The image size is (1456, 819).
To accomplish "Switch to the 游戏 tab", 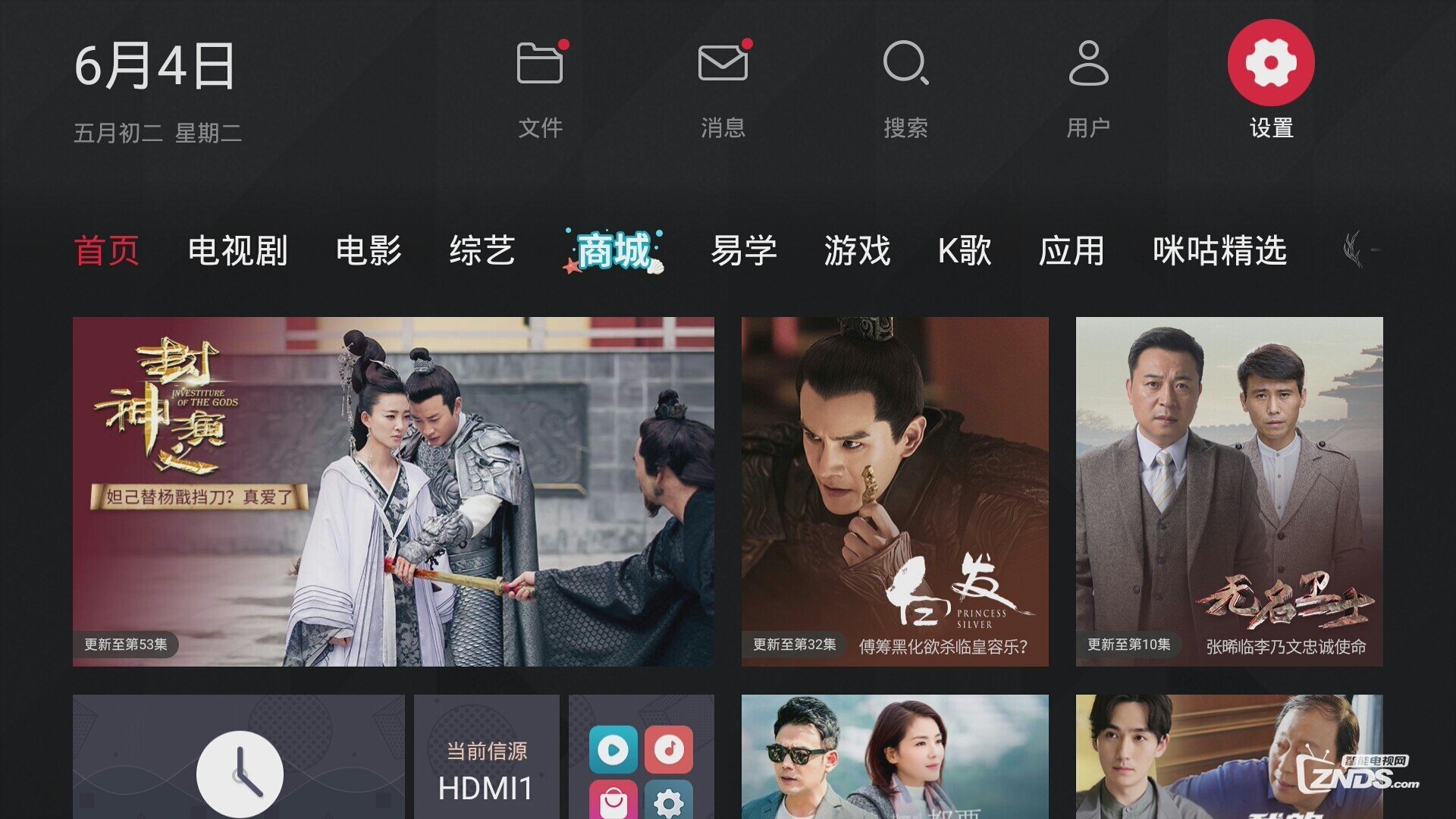I will click(858, 251).
